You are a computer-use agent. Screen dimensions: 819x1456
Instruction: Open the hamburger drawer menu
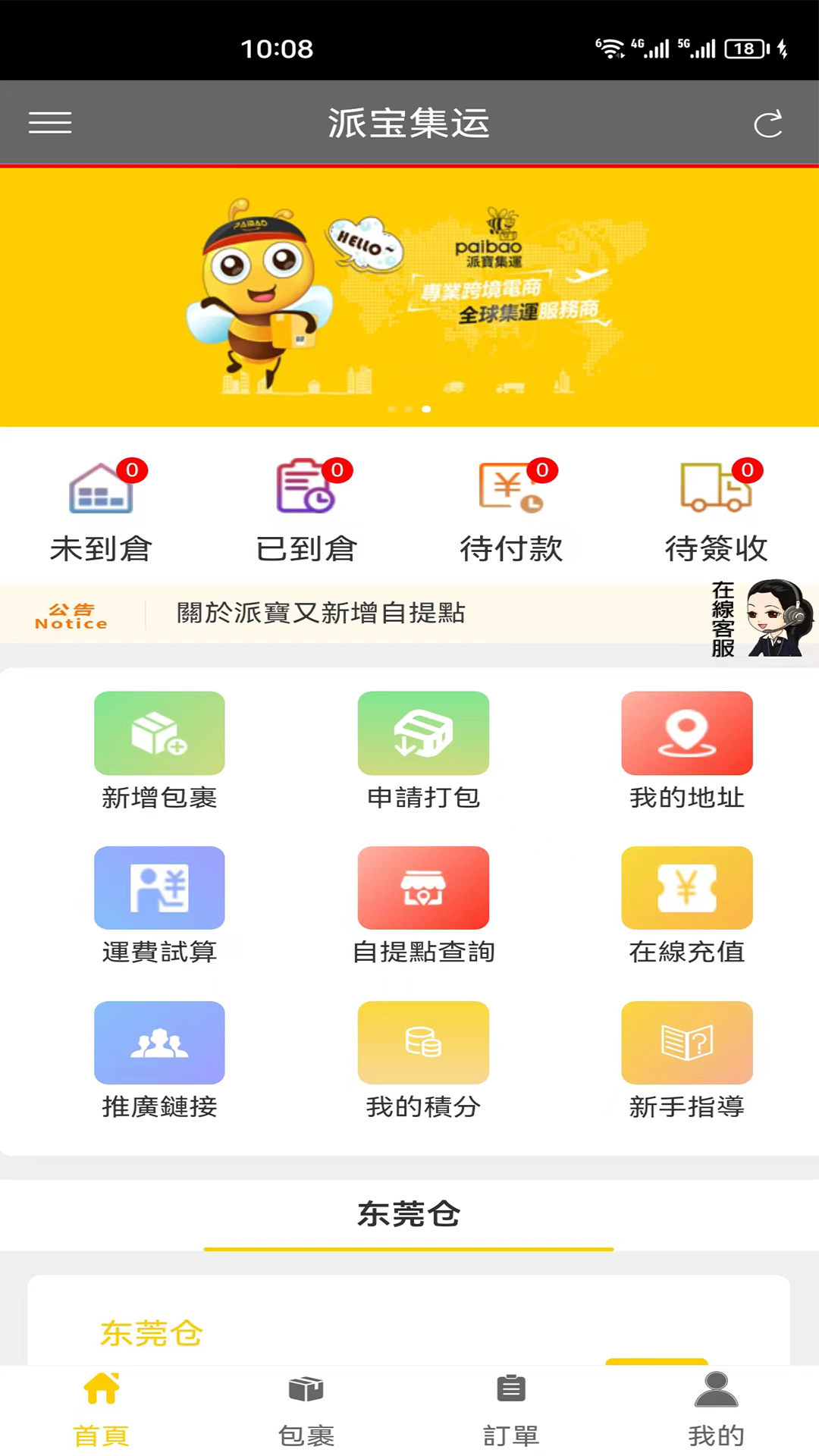[x=50, y=123]
